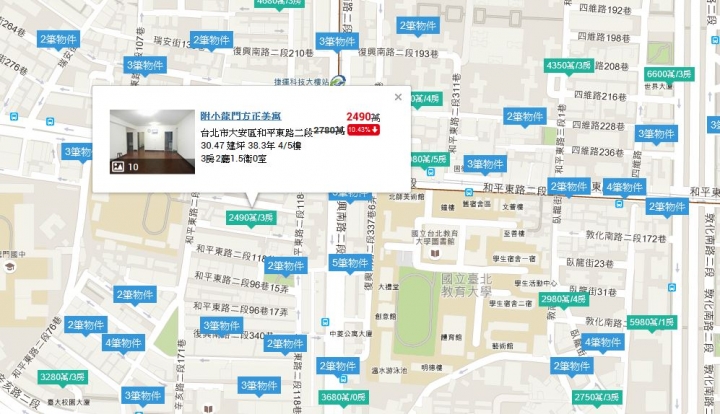
Task: Select the 6600萬/3房 map marker
Action: [669, 74]
